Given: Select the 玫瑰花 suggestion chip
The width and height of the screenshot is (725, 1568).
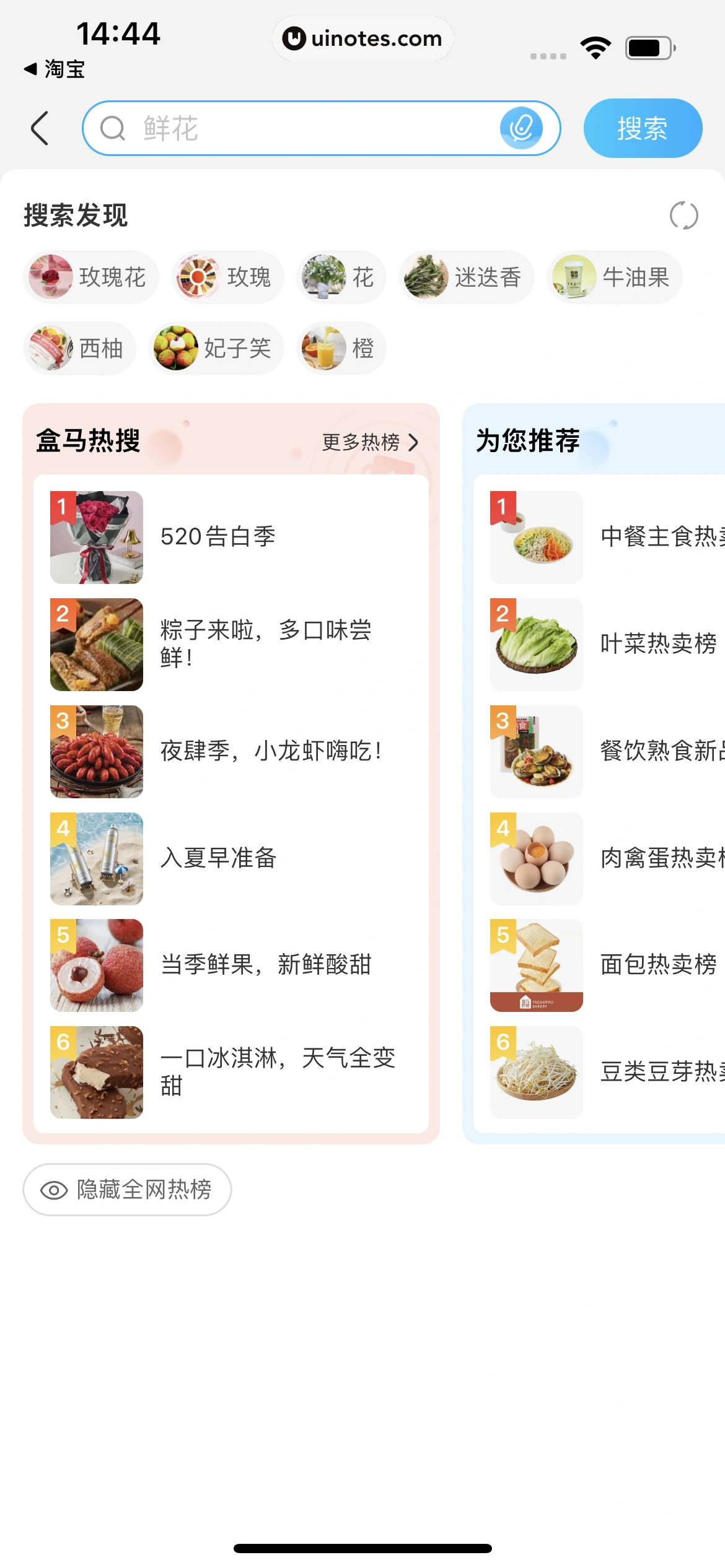Looking at the screenshot, I should (91, 277).
